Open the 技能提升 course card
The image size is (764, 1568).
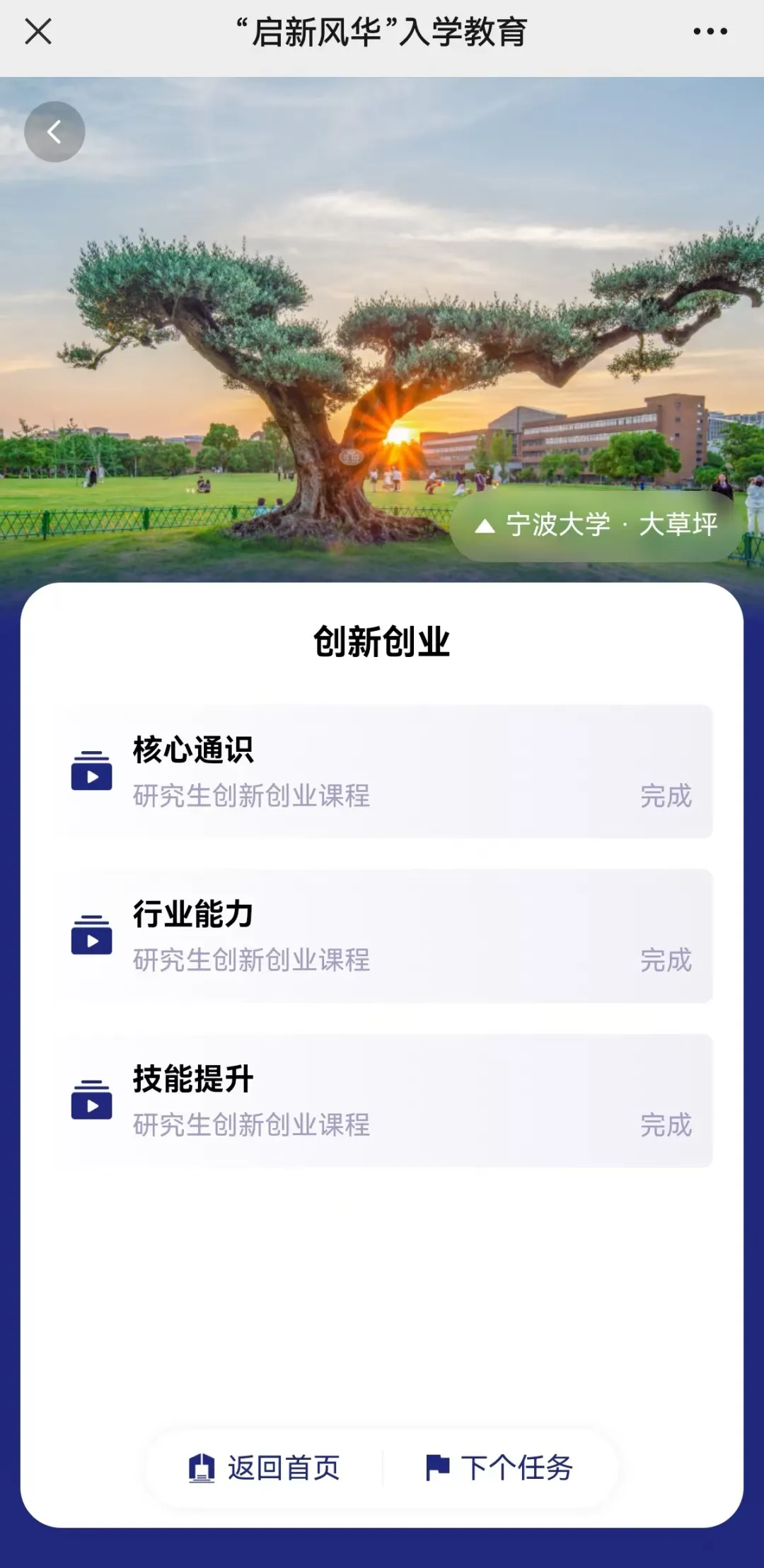pos(382,1099)
